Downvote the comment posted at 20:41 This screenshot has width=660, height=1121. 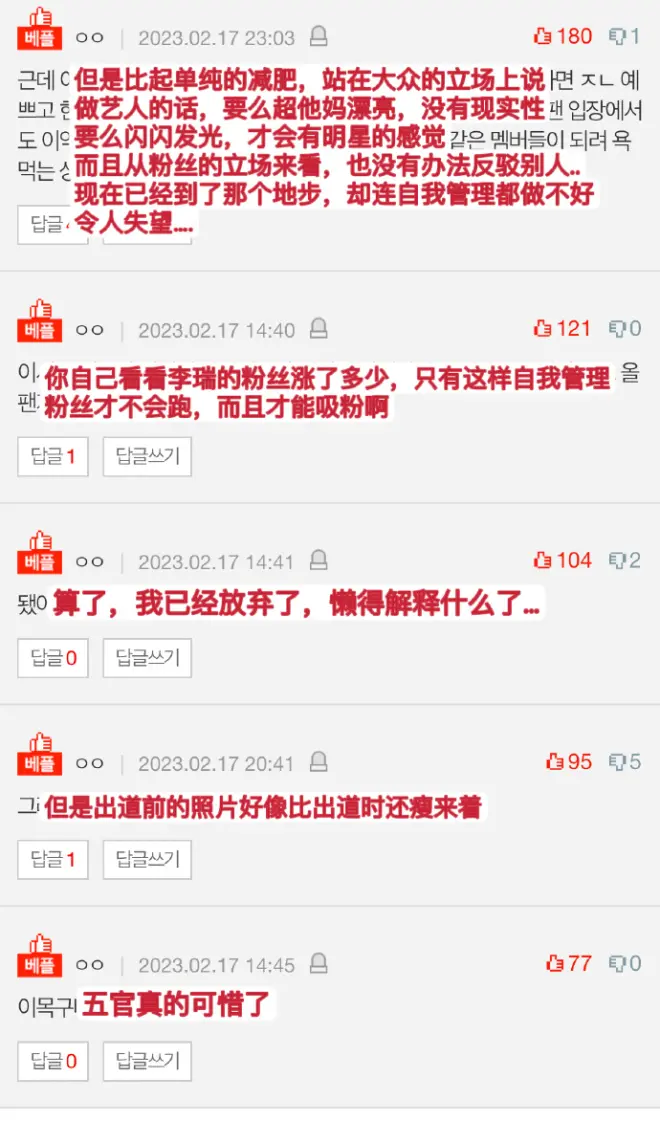625,762
